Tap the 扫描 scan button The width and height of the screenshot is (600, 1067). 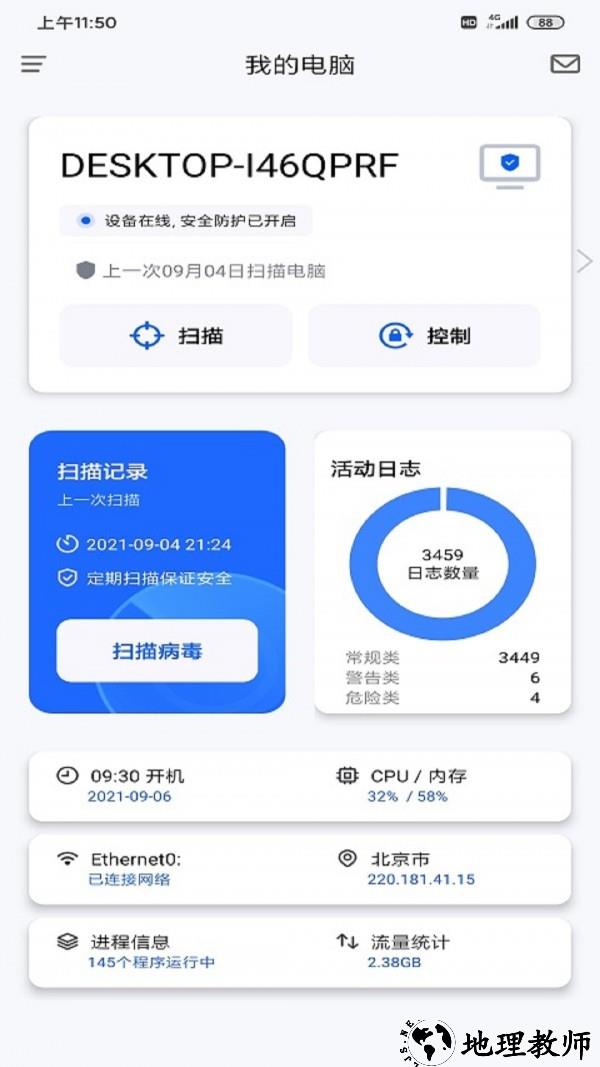point(176,336)
